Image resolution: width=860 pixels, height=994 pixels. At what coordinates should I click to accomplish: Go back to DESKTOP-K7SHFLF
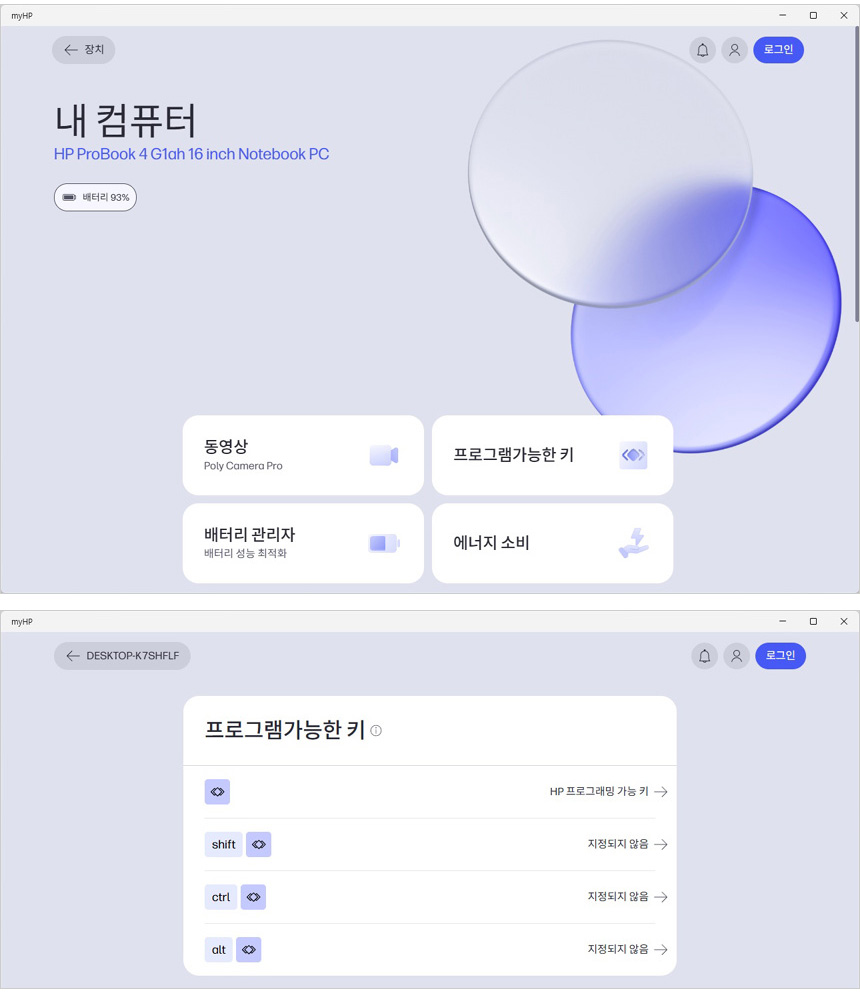[122, 656]
